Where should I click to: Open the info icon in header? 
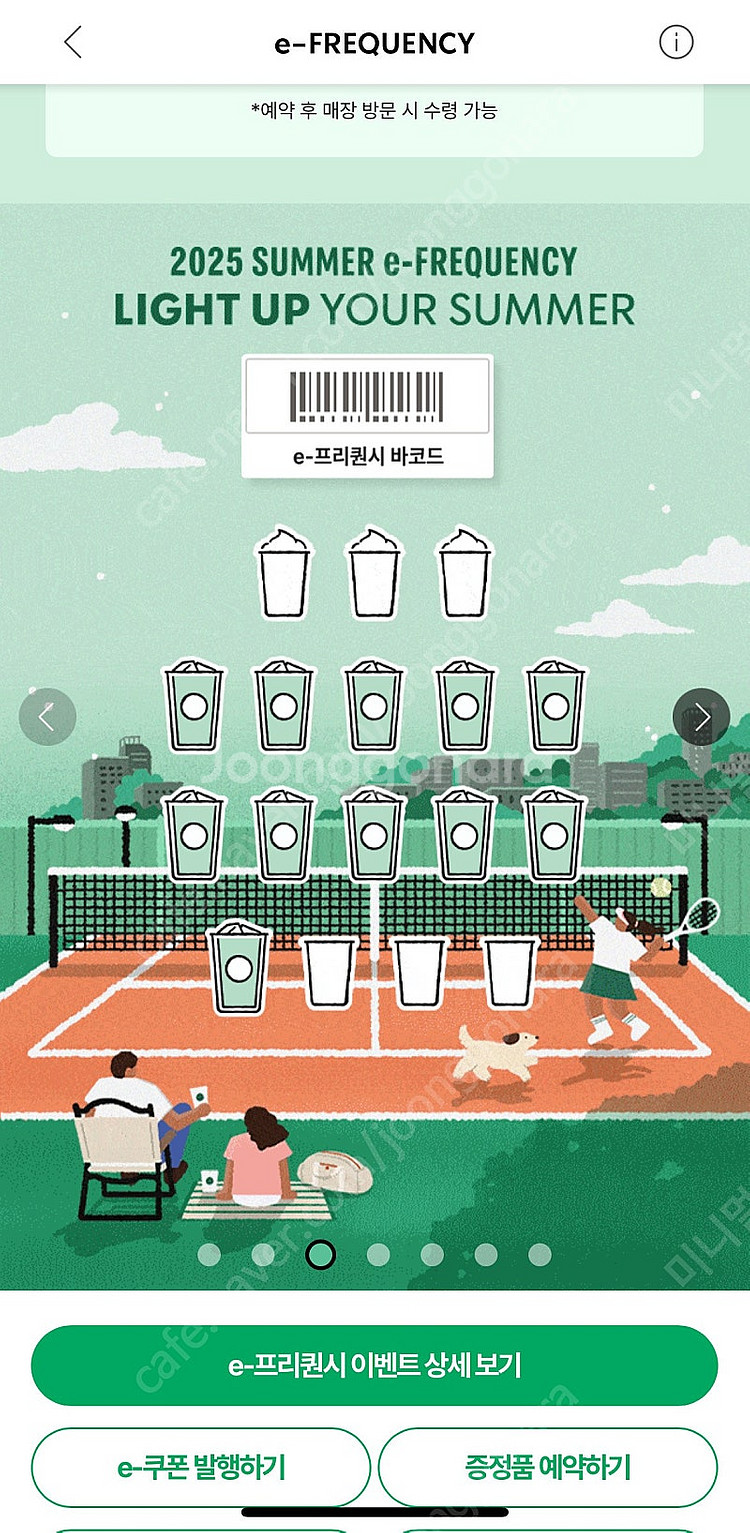coord(676,43)
